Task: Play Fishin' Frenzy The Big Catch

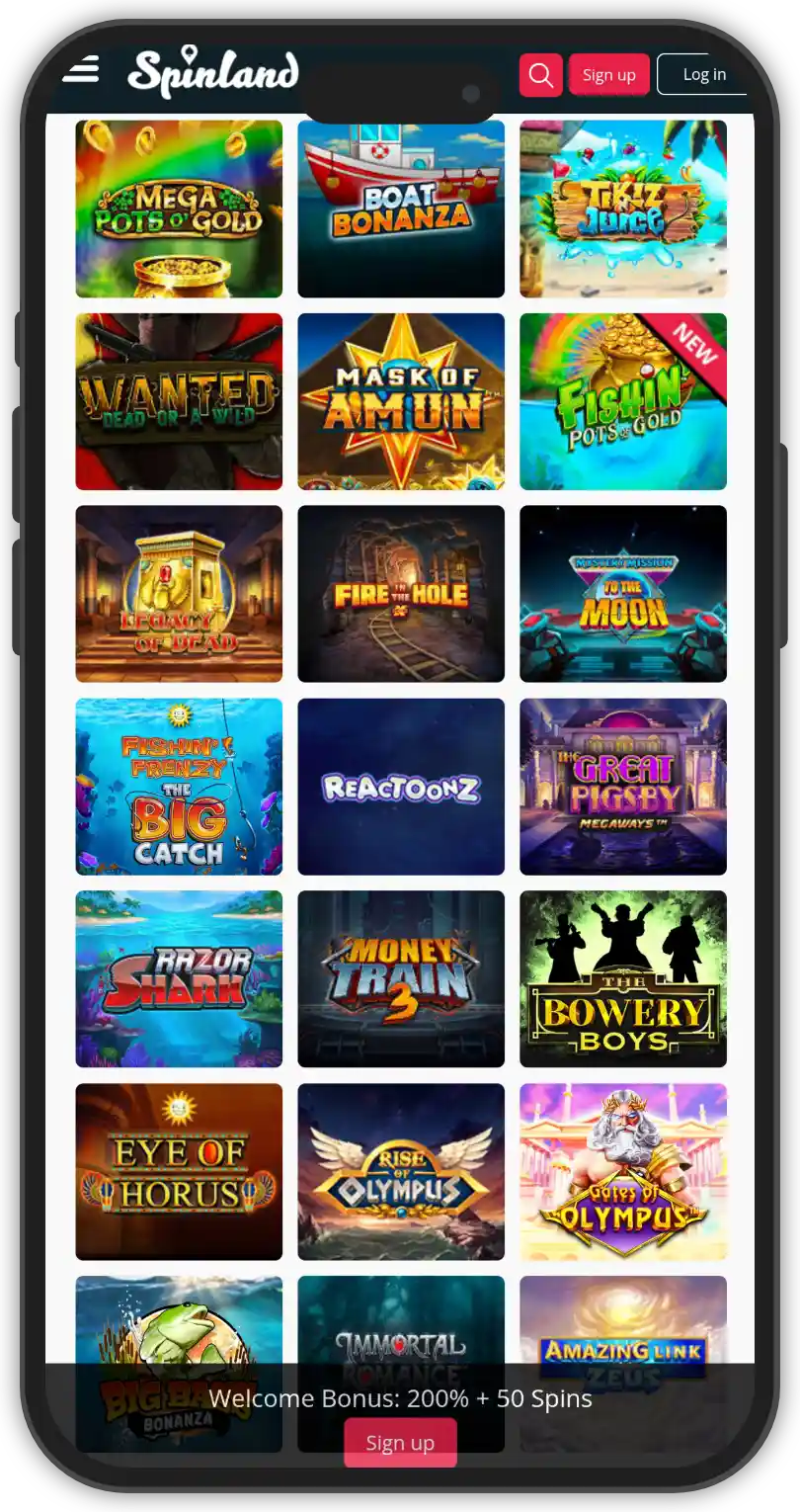Action: [179, 787]
